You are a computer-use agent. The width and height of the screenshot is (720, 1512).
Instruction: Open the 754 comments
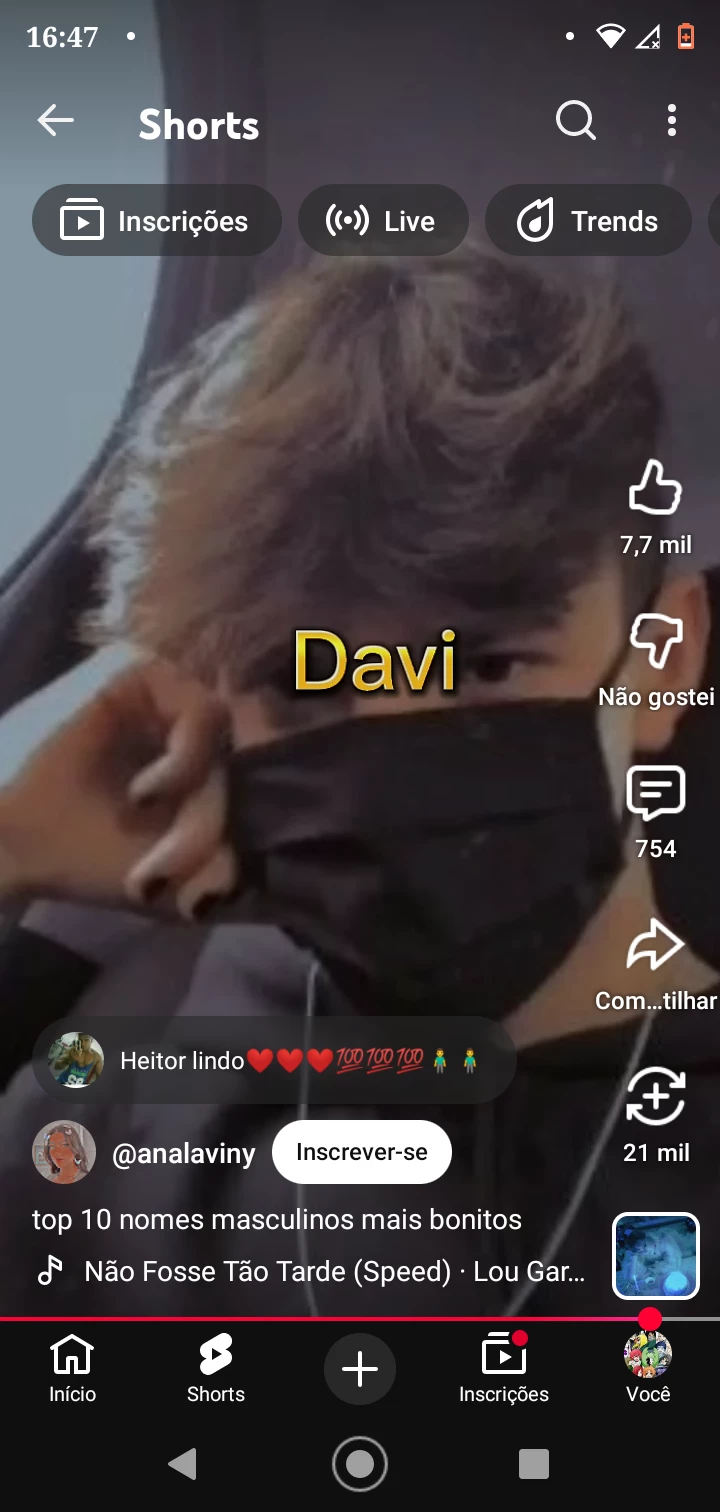tap(655, 795)
